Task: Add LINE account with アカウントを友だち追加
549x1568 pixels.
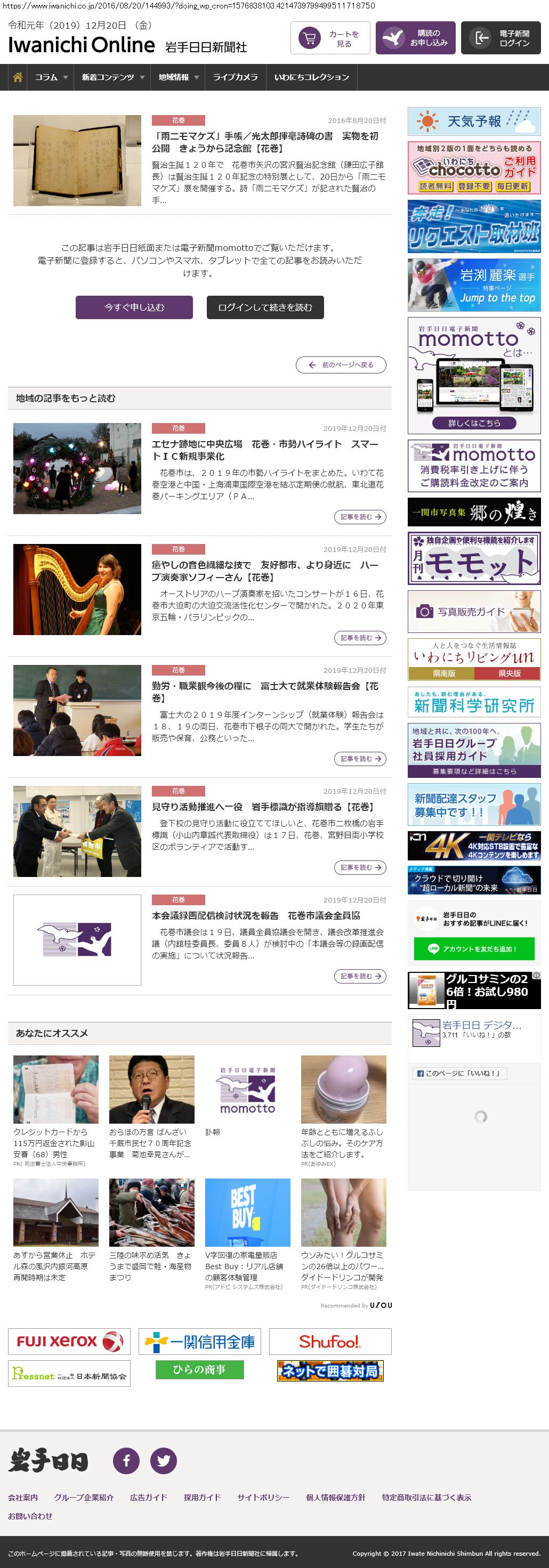Action: click(x=473, y=948)
